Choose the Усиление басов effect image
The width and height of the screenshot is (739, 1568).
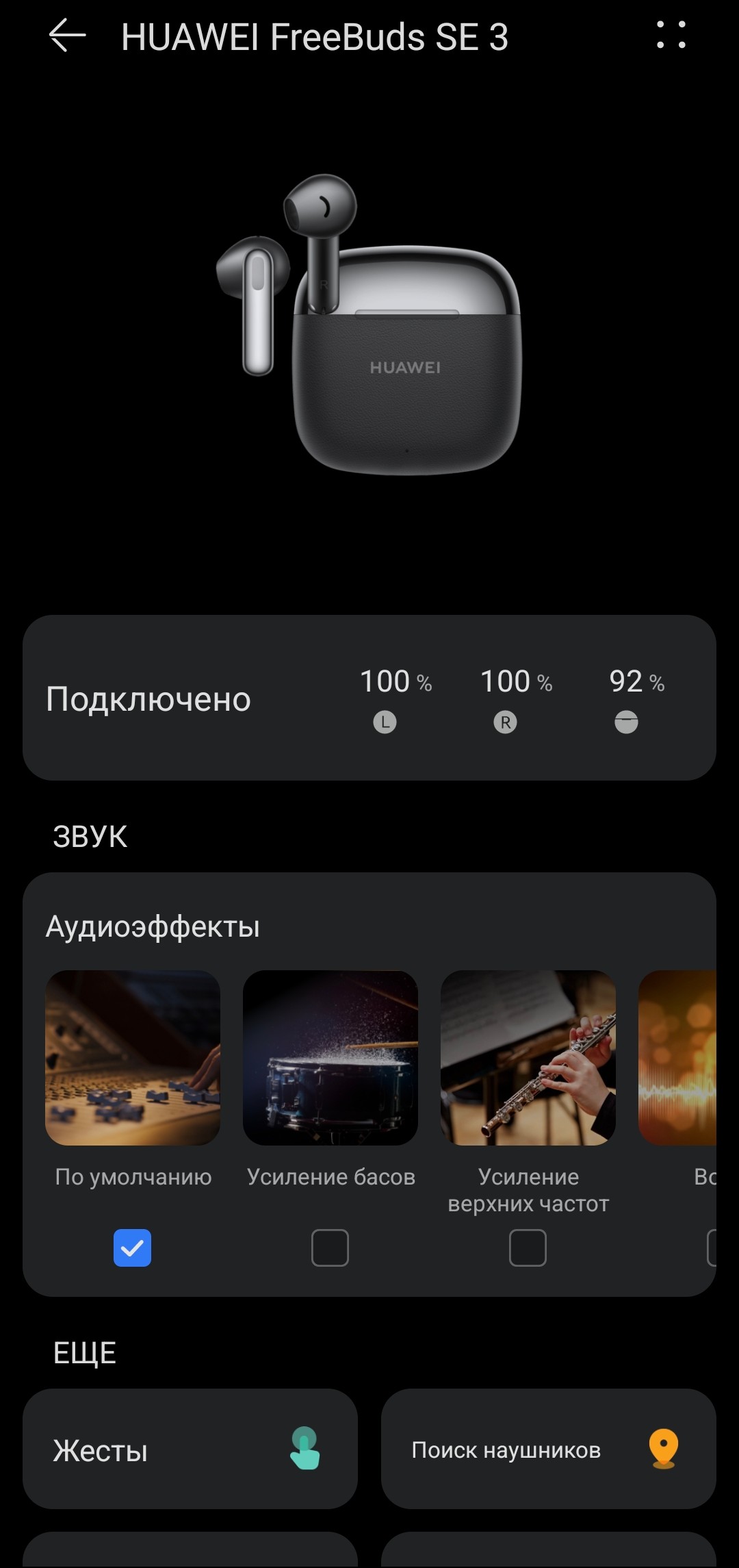[330, 1057]
